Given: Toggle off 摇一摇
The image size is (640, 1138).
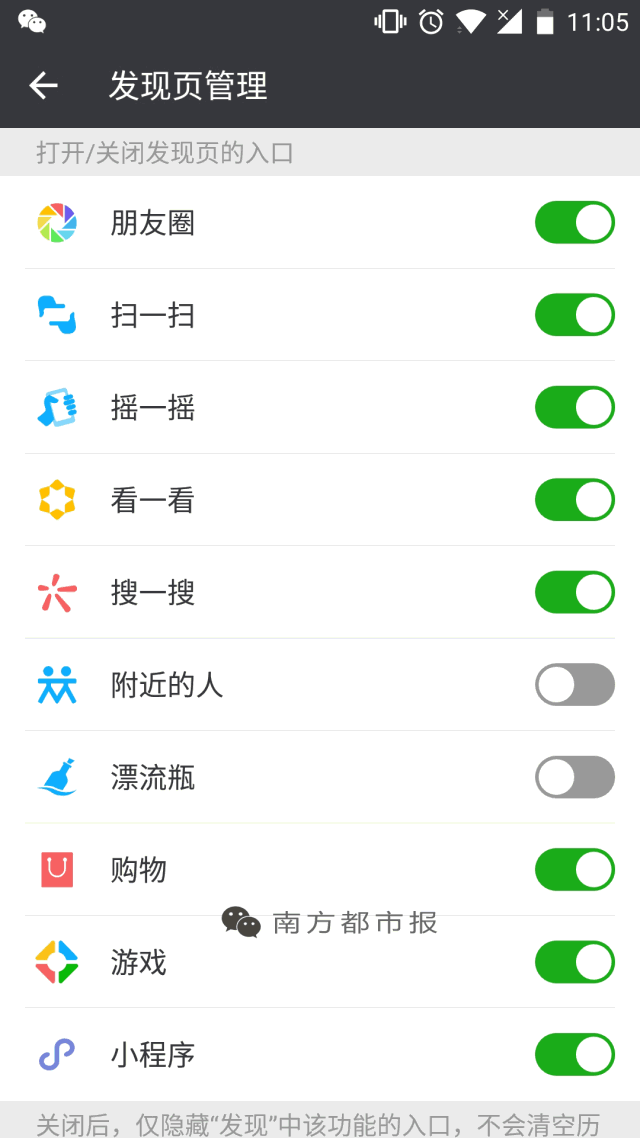Looking at the screenshot, I should pyautogui.click(x=575, y=407).
